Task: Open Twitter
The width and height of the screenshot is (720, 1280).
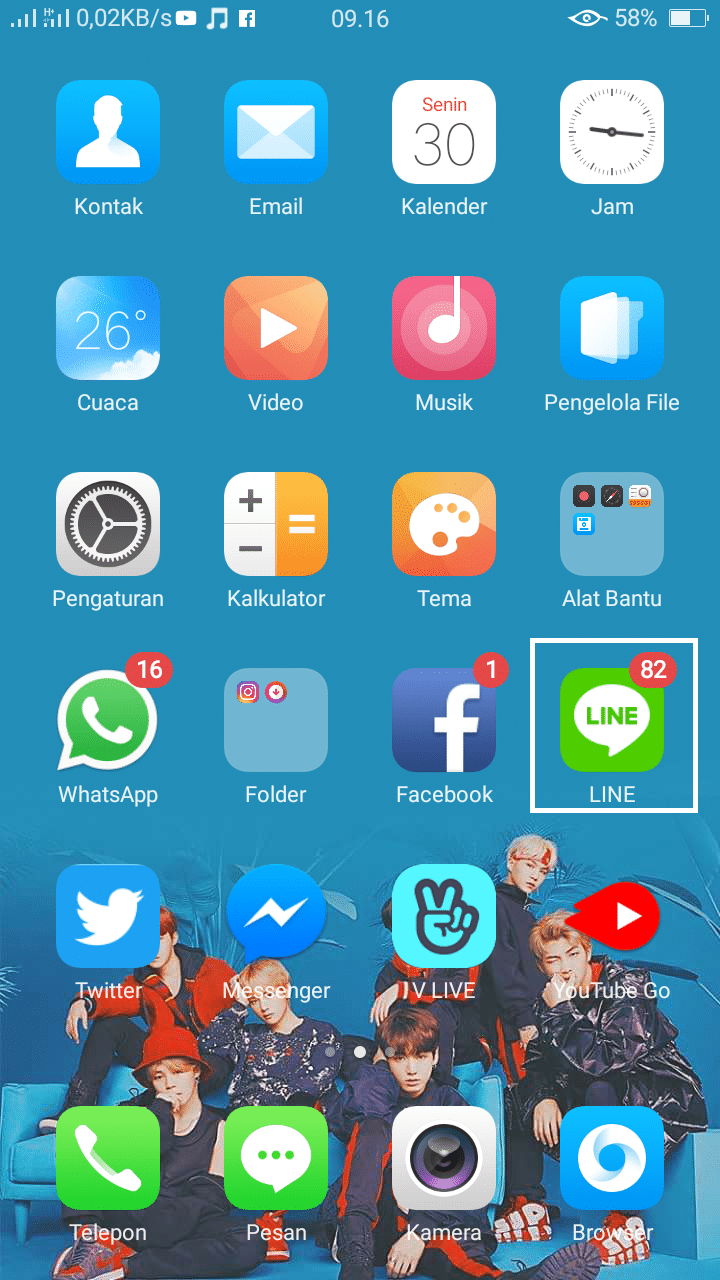Action: (108, 916)
